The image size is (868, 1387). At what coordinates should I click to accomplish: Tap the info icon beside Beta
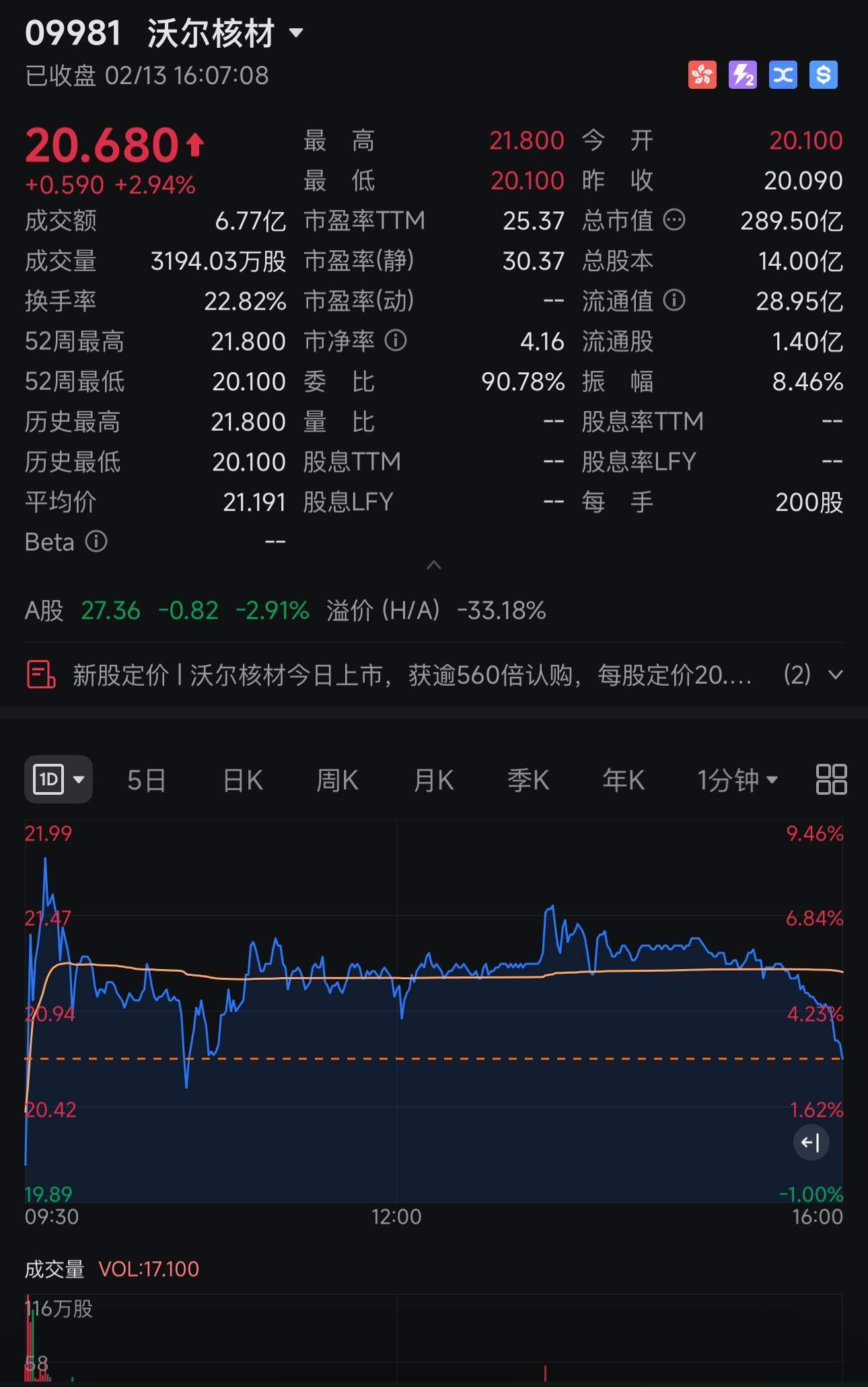click(x=96, y=542)
